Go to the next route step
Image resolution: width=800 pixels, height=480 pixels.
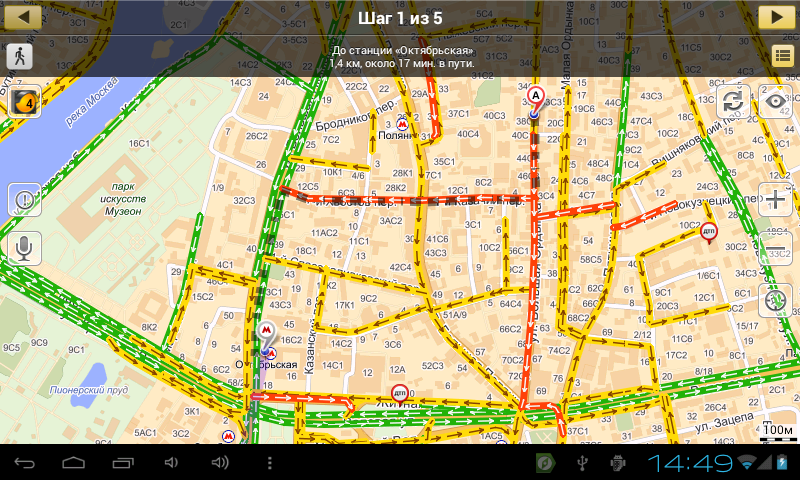(x=775, y=17)
